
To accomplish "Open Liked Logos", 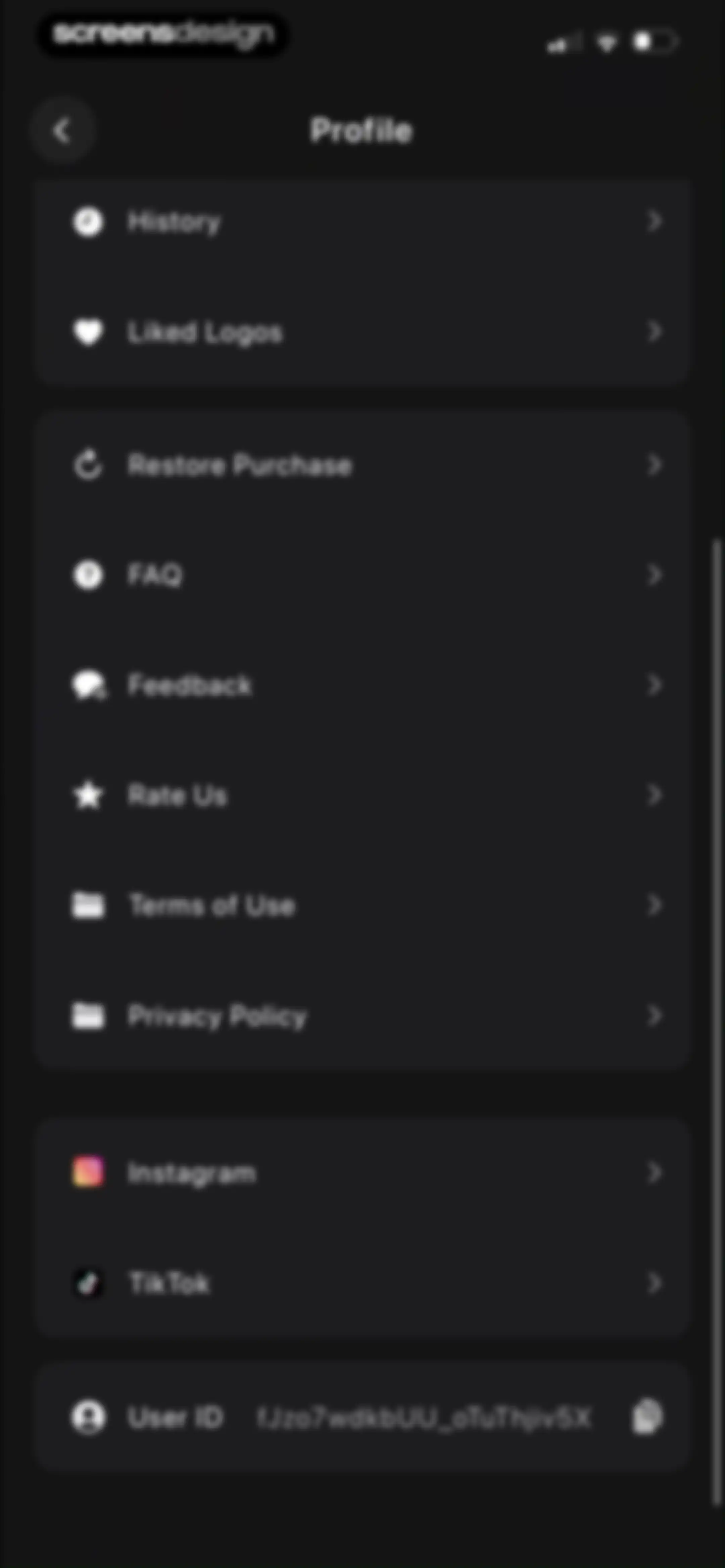I will 363,332.
